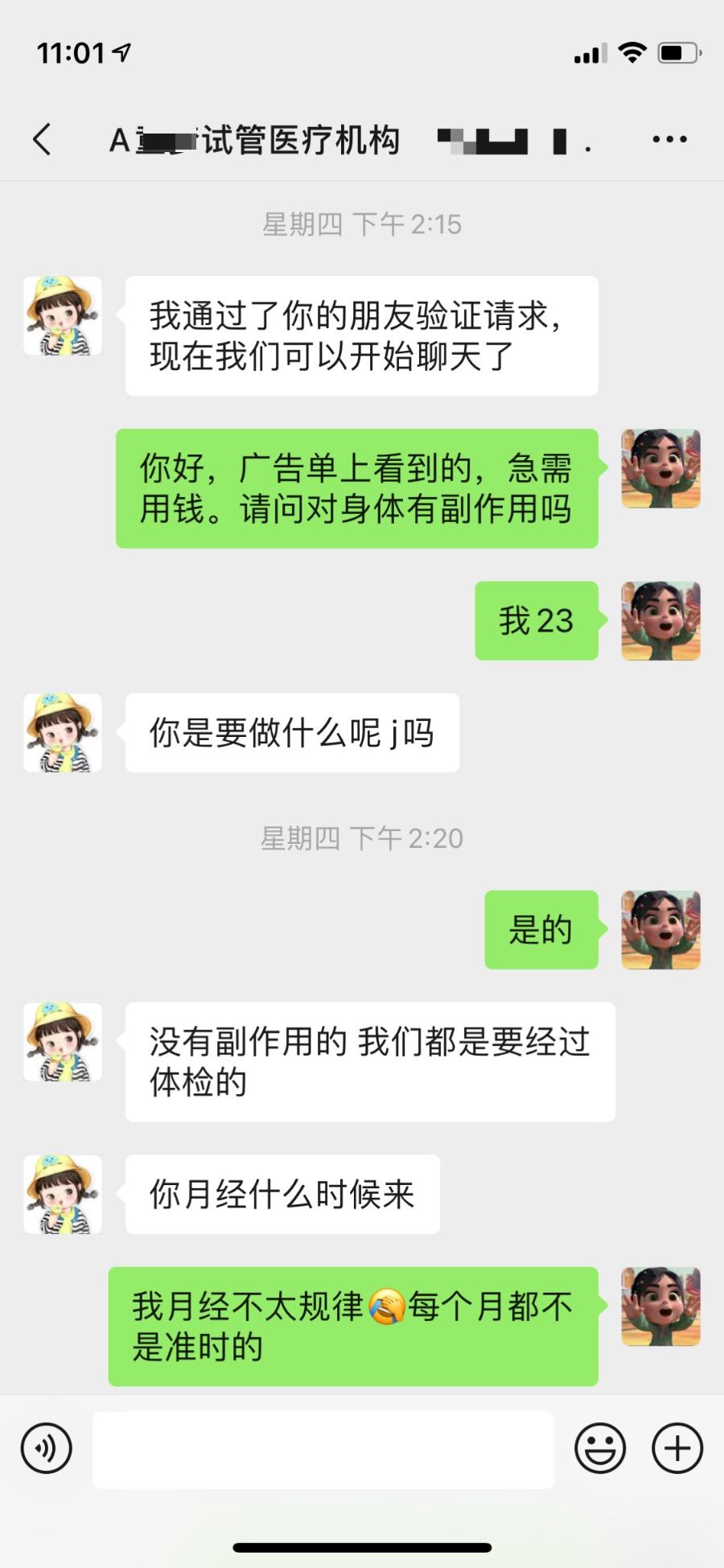Select the '没有副作用的' message bubble
This screenshot has width=724, height=1568.
point(369,1062)
